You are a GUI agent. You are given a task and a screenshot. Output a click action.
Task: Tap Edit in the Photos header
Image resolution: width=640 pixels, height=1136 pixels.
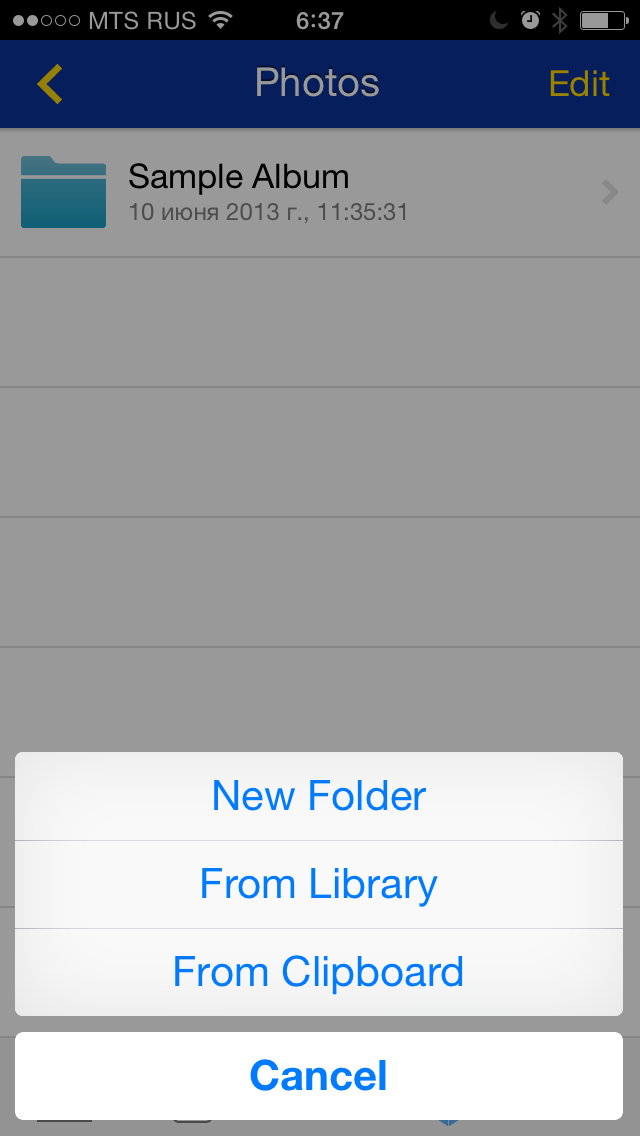pyautogui.click(x=579, y=84)
